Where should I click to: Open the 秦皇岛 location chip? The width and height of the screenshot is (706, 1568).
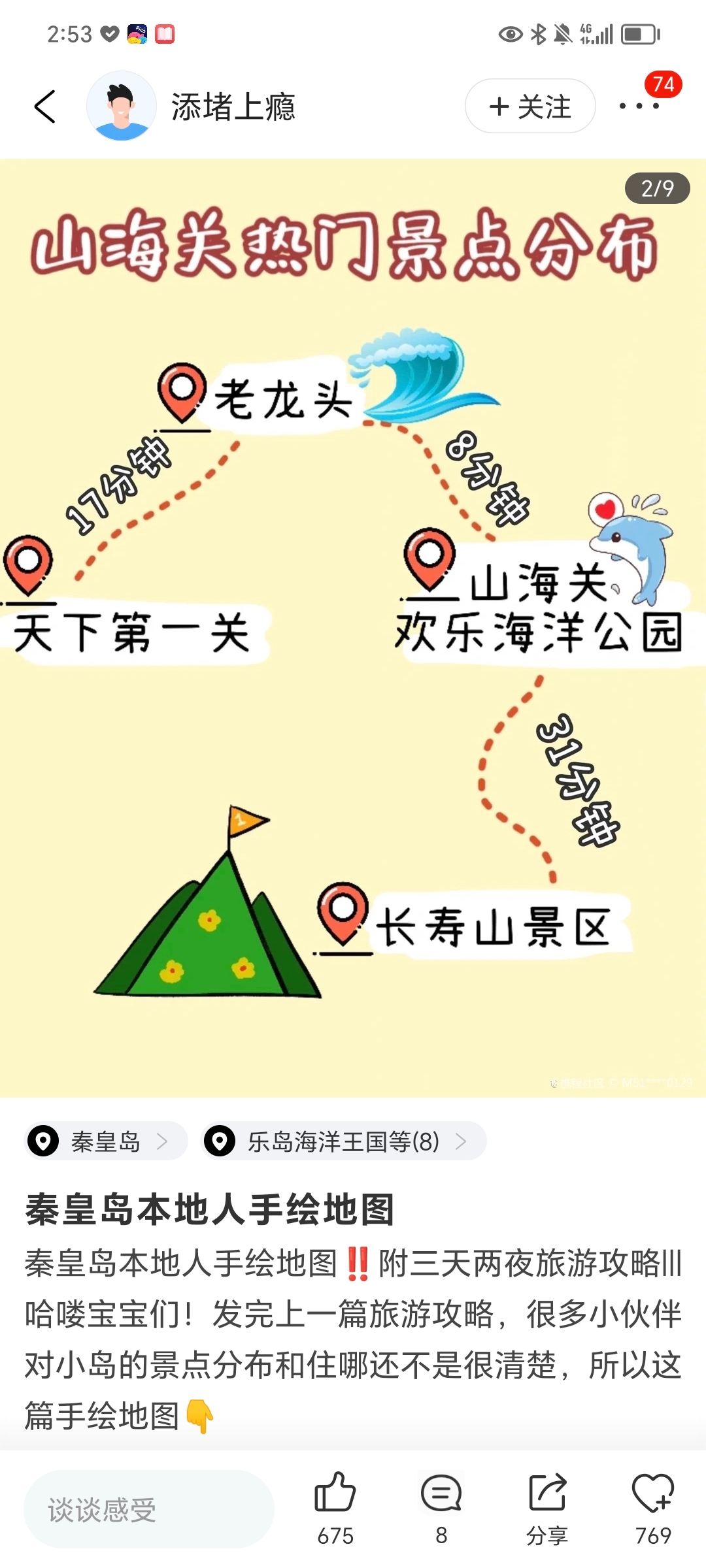coord(107,1141)
